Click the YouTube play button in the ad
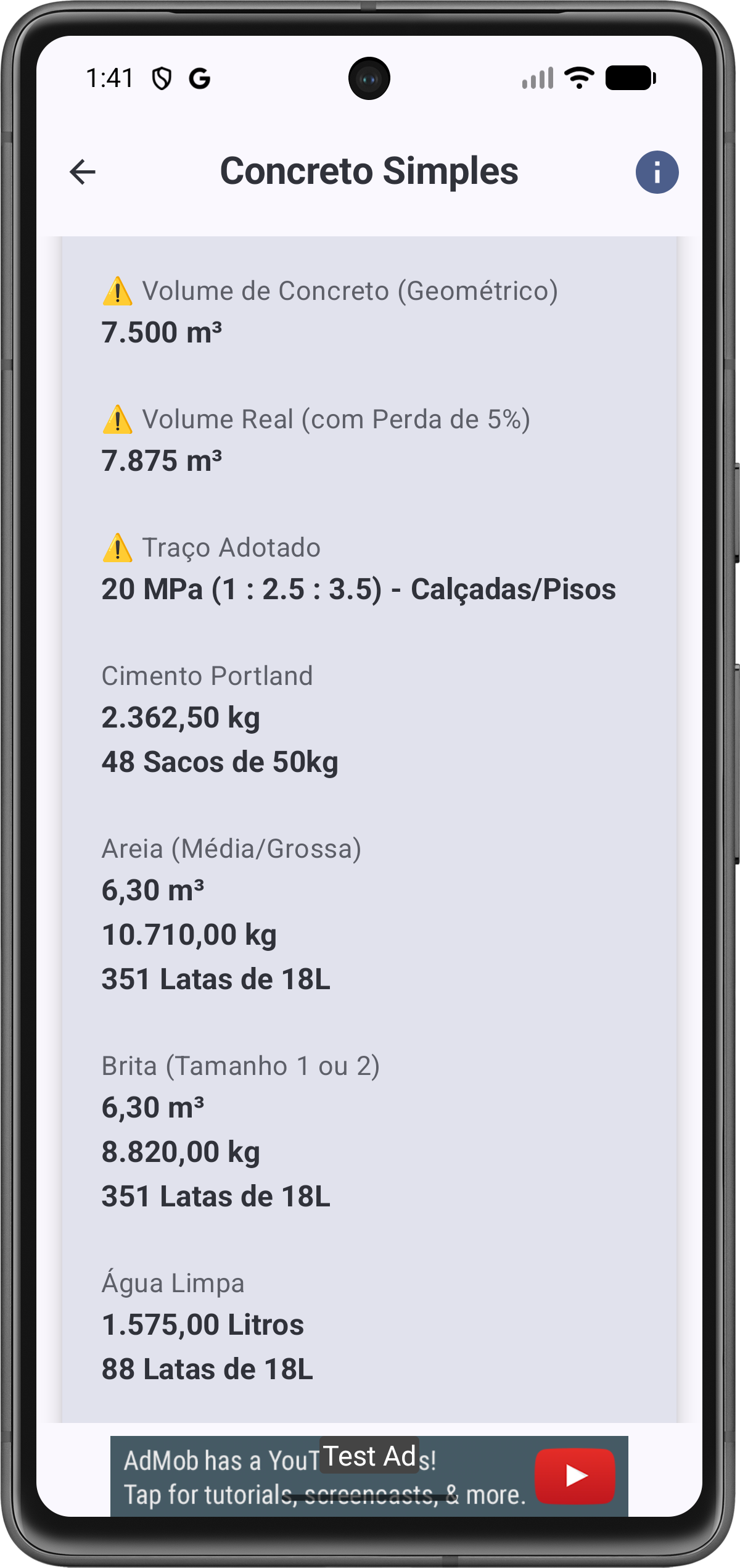This screenshot has width=740, height=1568. tap(575, 1476)
